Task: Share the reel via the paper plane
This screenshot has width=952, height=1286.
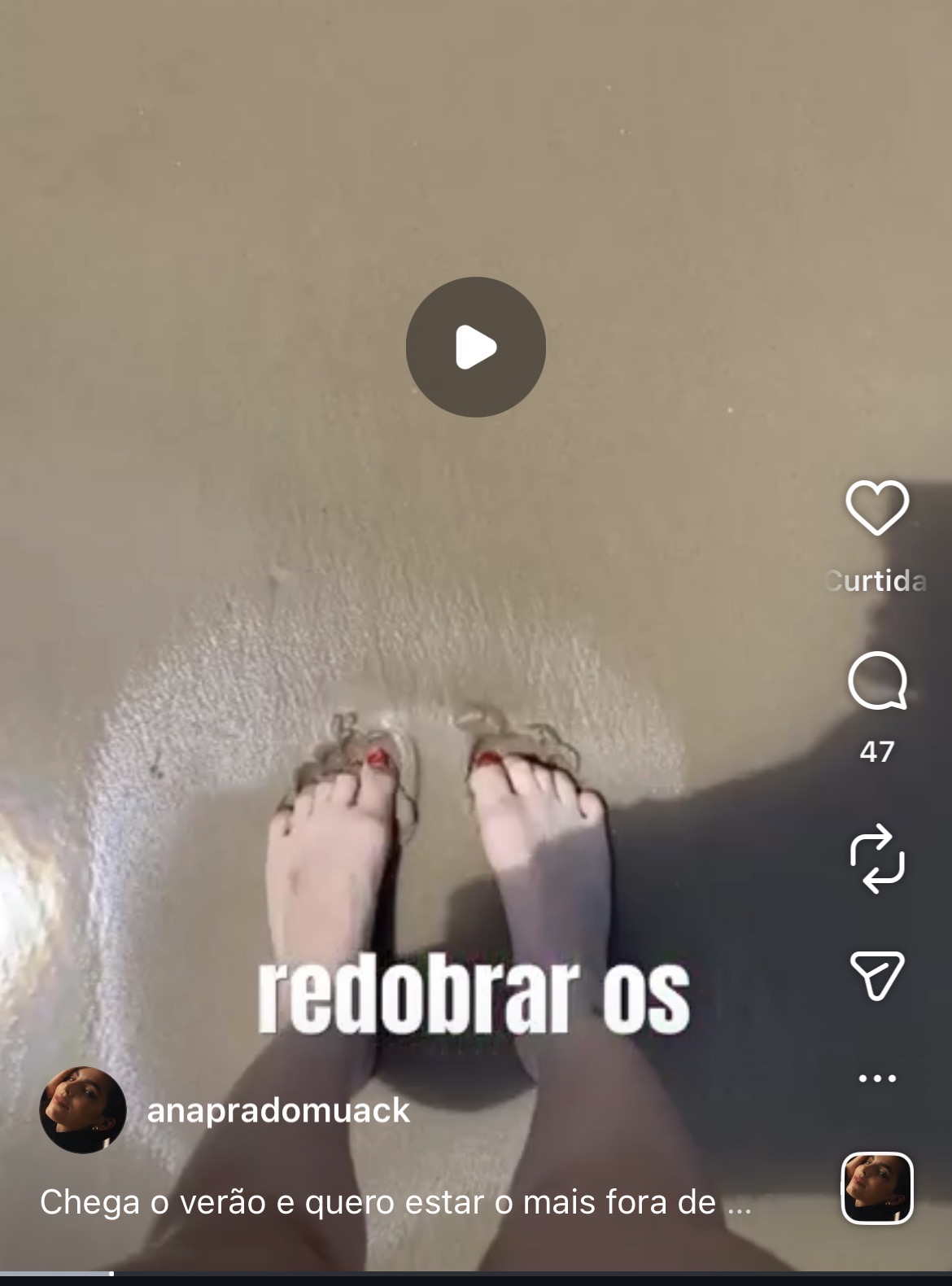Action: click(x=876, y=974)
